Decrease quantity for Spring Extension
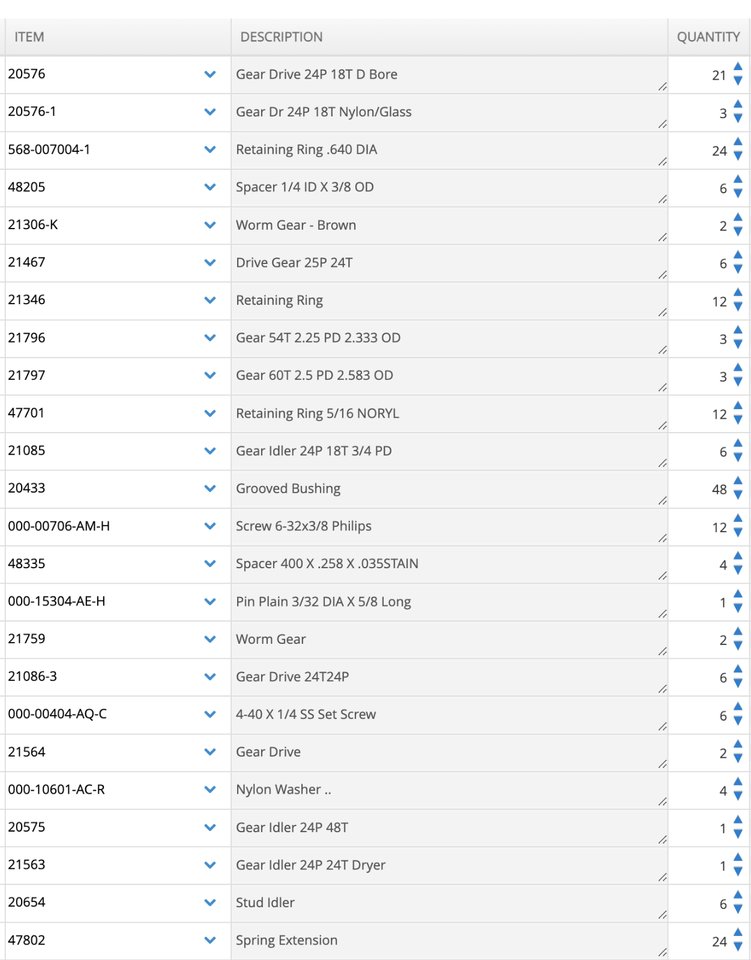The height and width of the screenshot is (960, 751). tap(738, 947)
